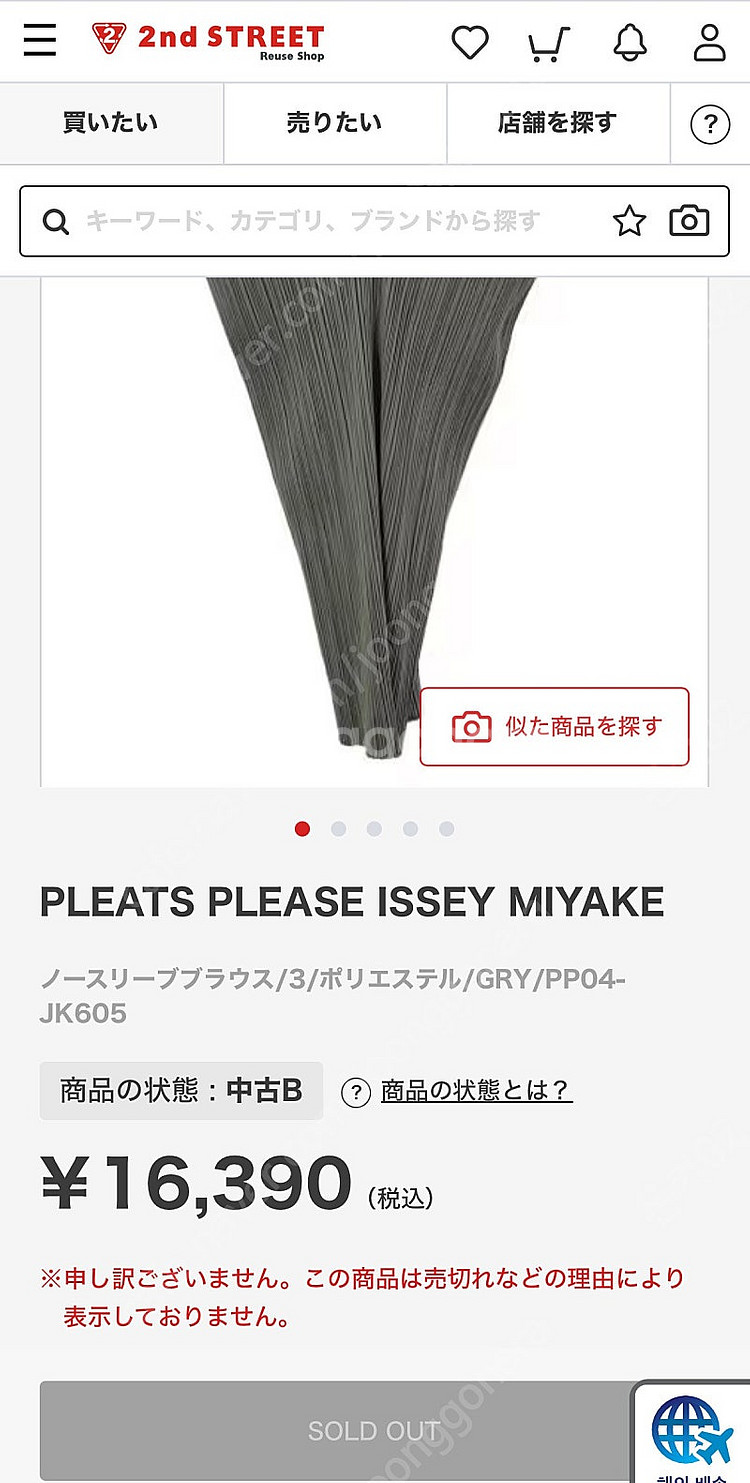Open the hamburger menu
This screenshot has width=750, height=1483.
pos(40,41)
